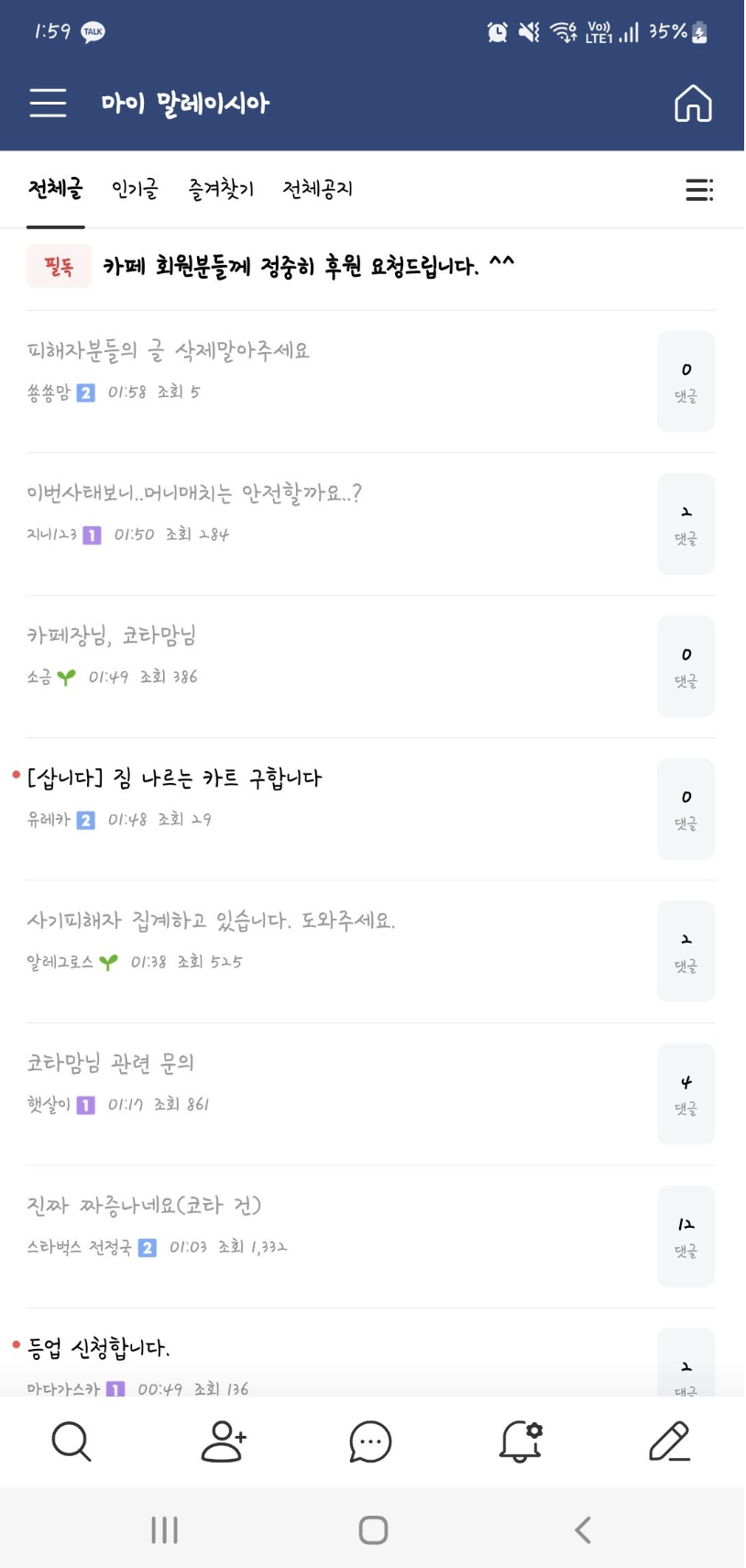Open the chat icon in the bottom toolbar

point(371,1441)
